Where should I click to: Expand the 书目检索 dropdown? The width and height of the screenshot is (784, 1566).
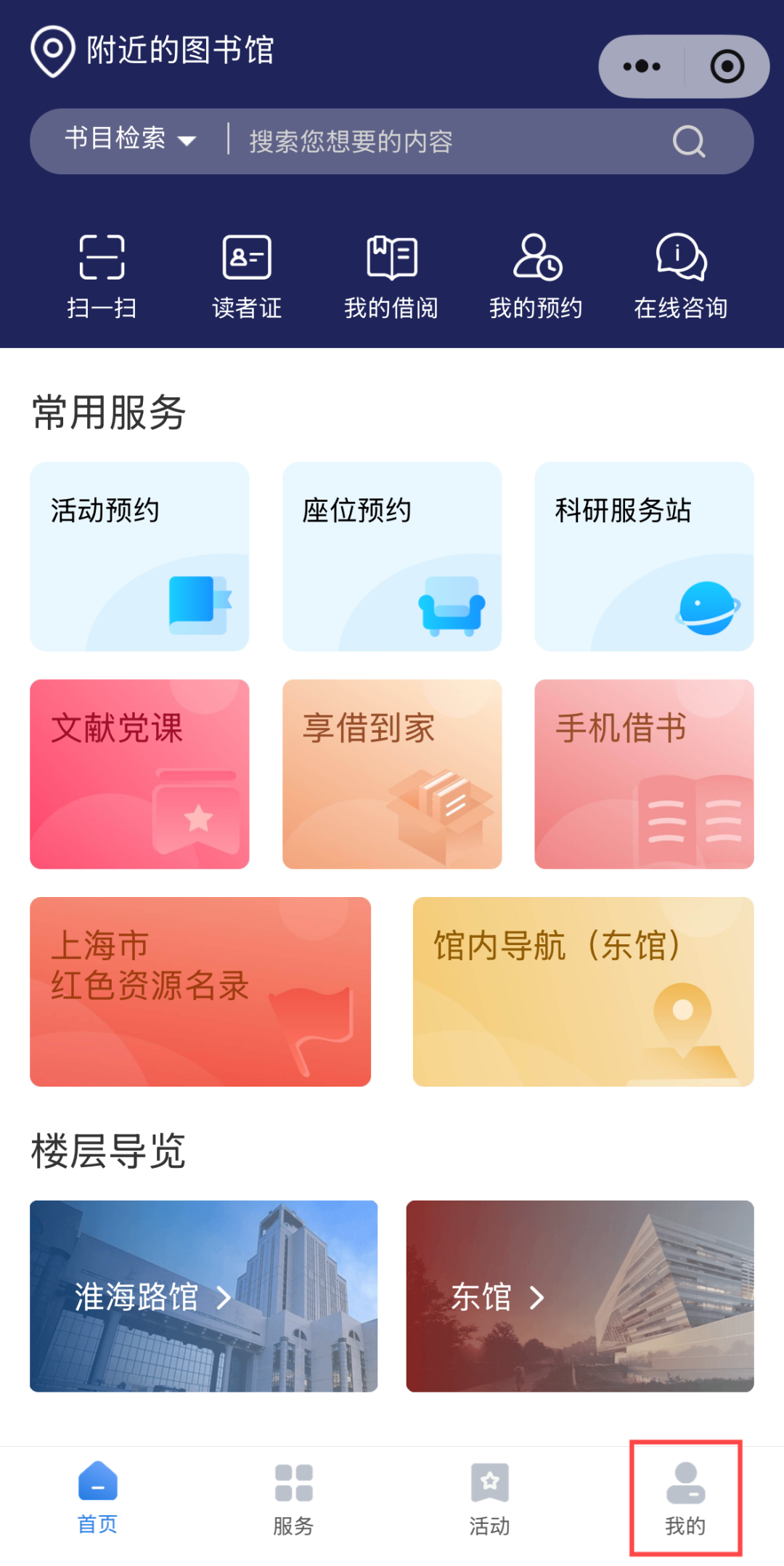pos(131,139)
